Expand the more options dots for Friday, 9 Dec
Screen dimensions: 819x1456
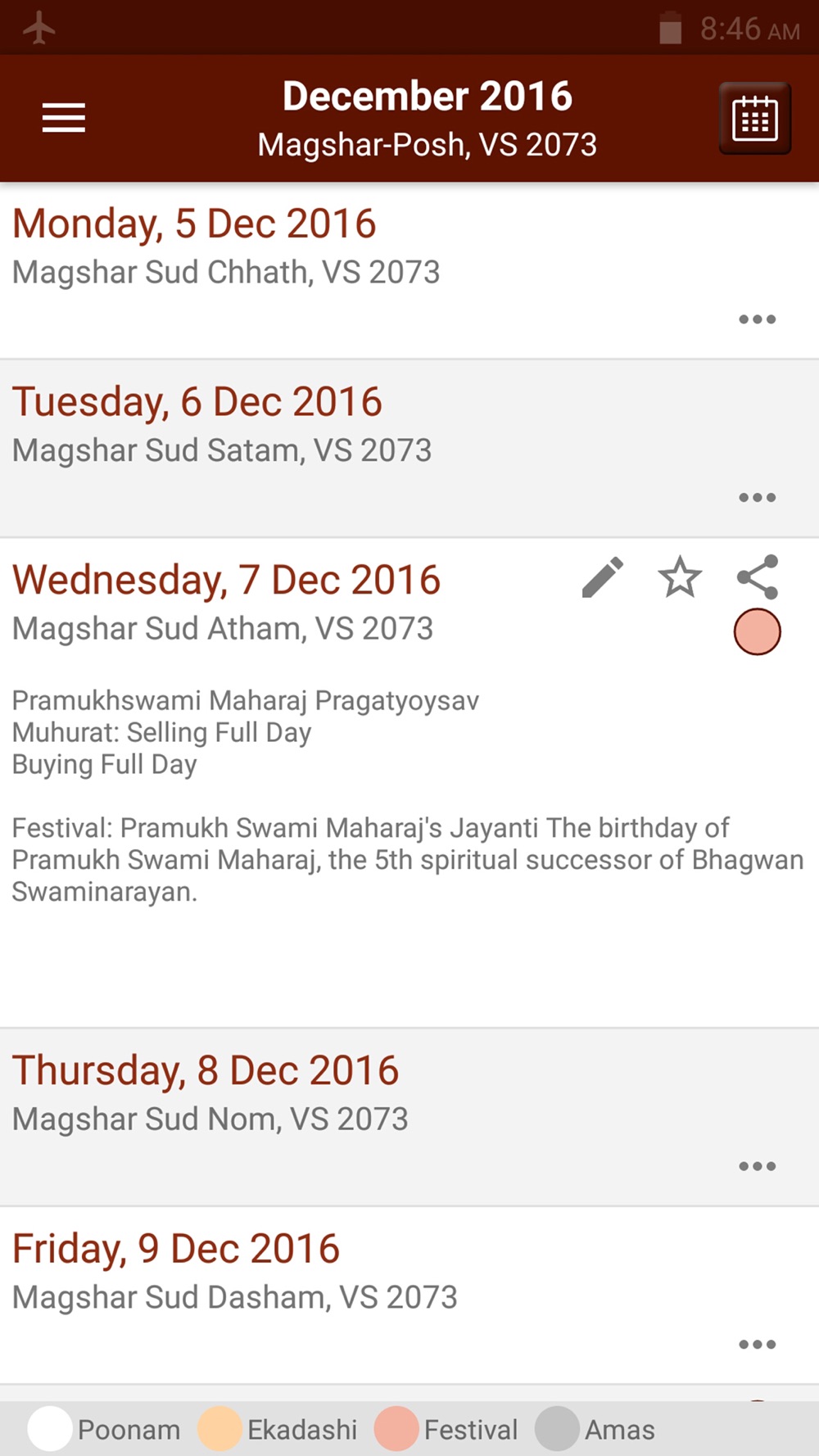point(757,1344)
